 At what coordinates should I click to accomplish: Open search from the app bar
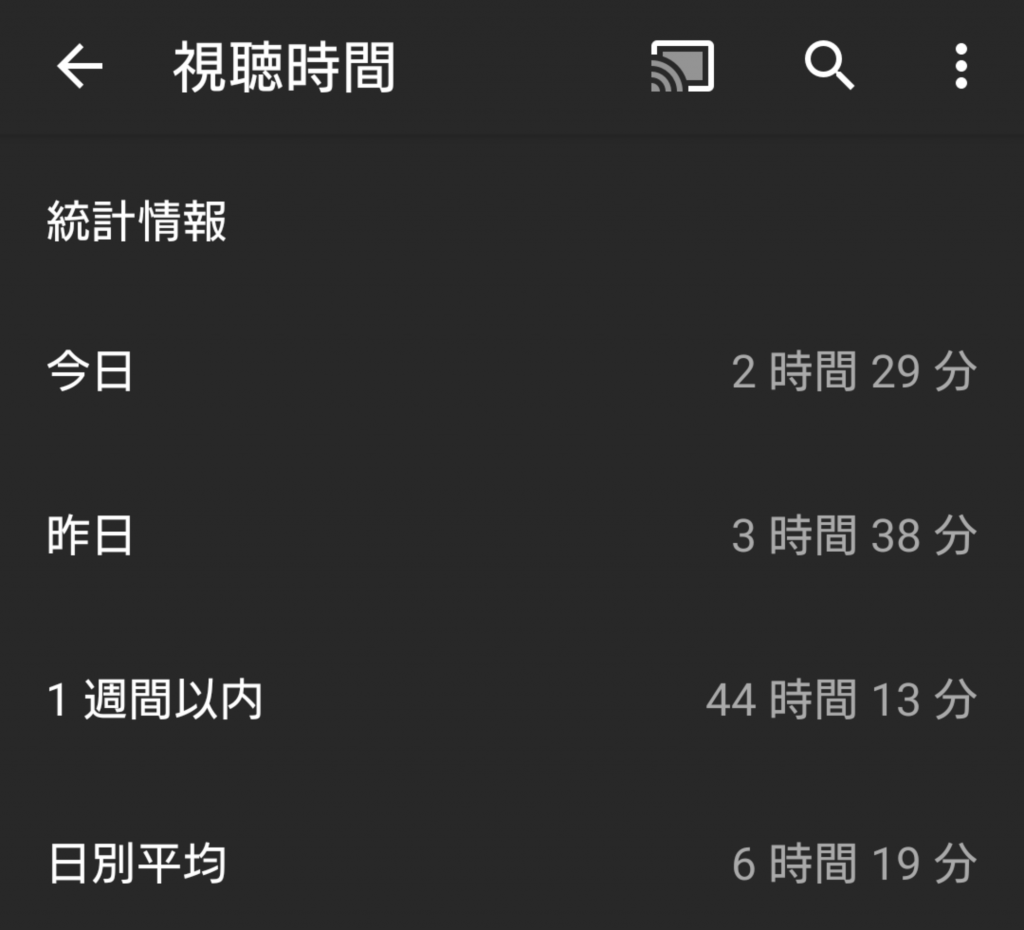(829, 65)
